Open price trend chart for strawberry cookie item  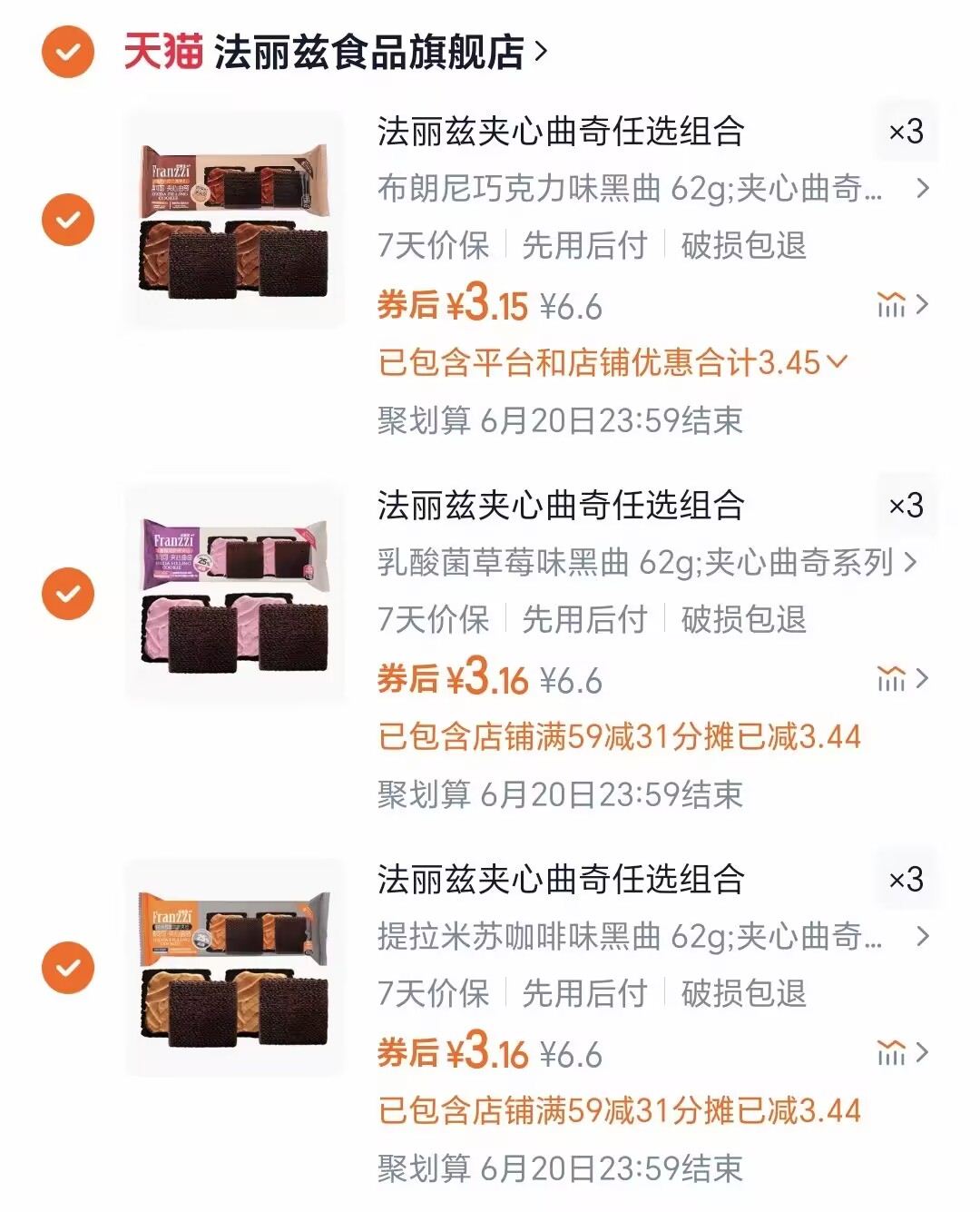coord(894,678)
